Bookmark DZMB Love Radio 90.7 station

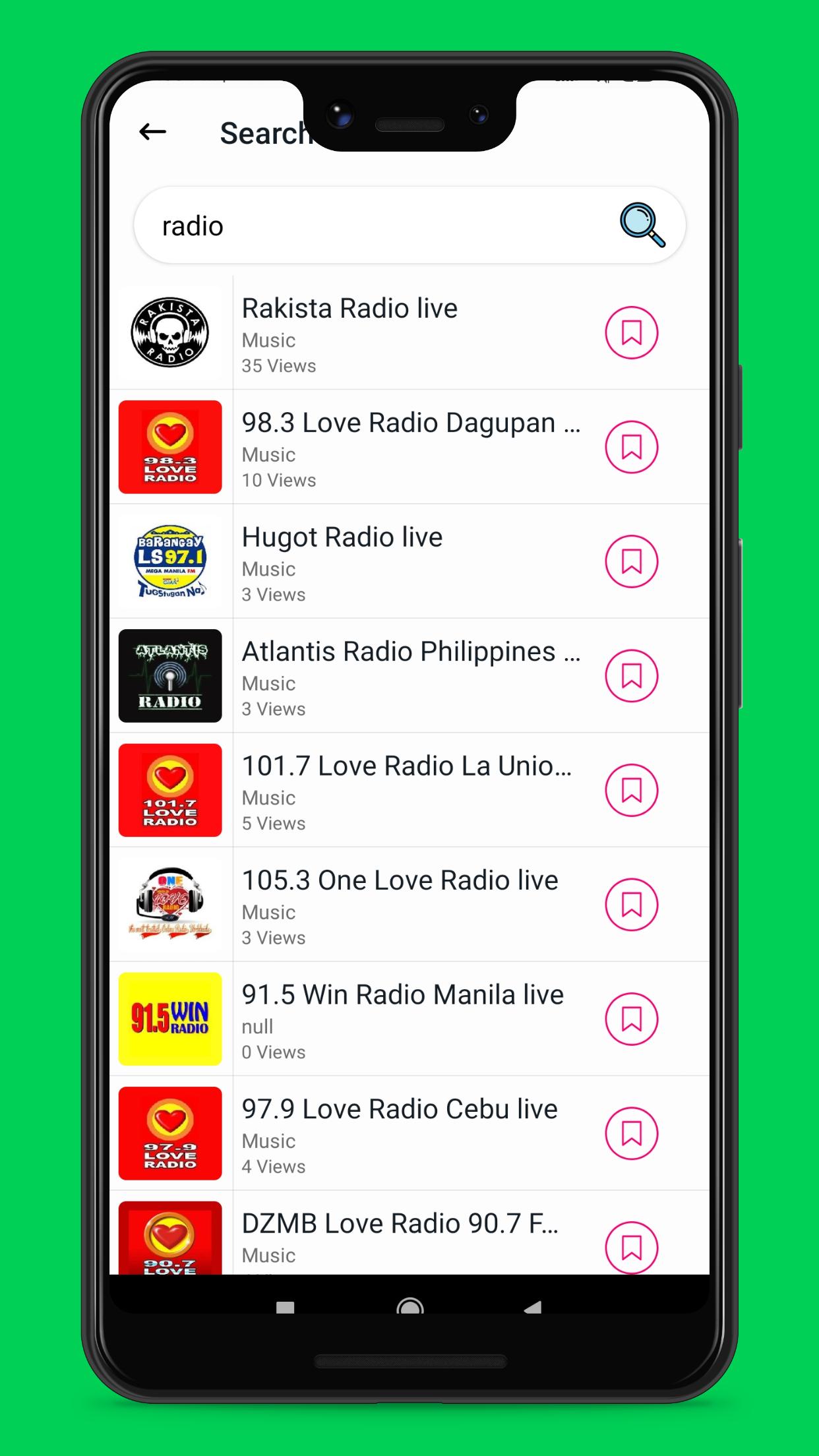(x=632, y=1246)
